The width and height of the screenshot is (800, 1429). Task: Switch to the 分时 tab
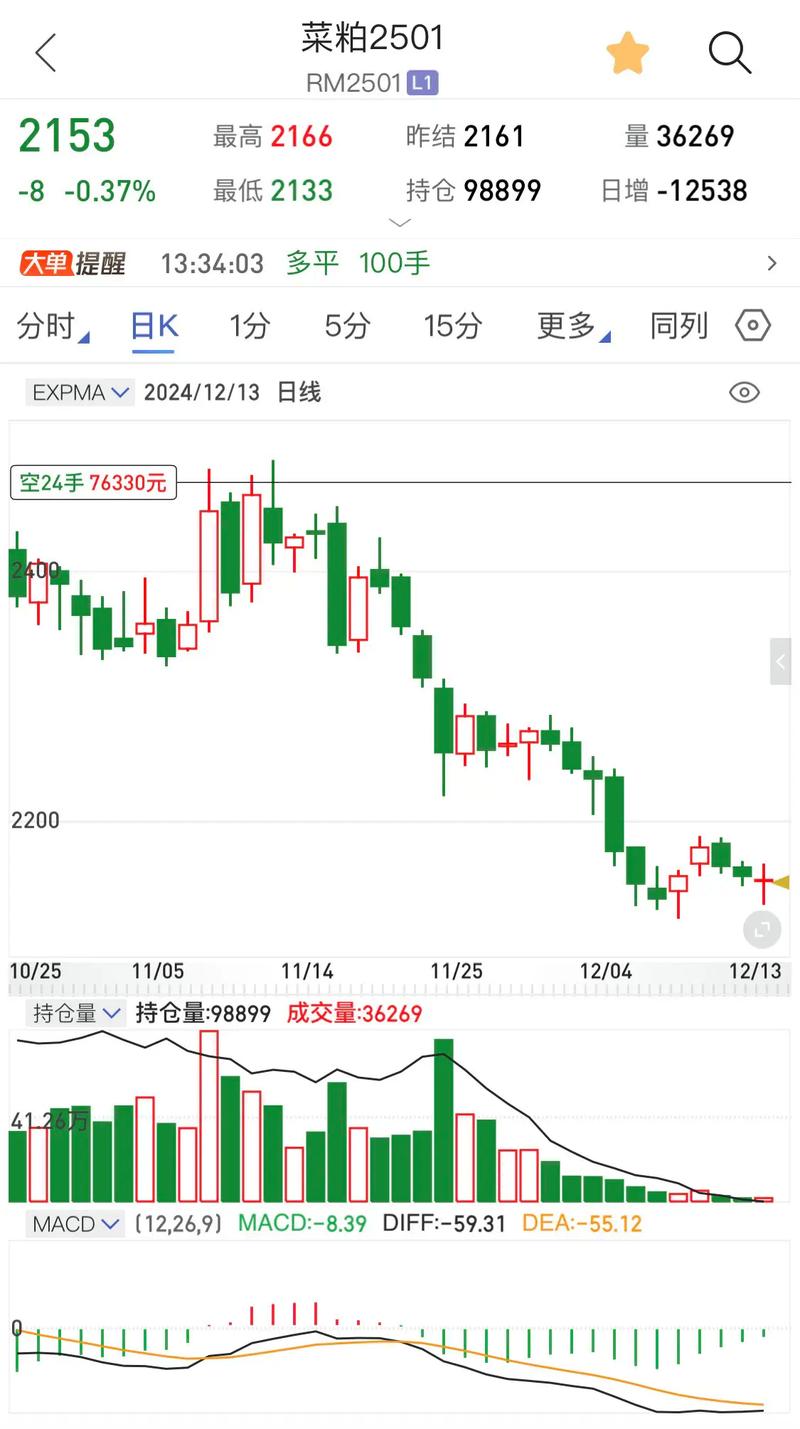coord(49,326)
